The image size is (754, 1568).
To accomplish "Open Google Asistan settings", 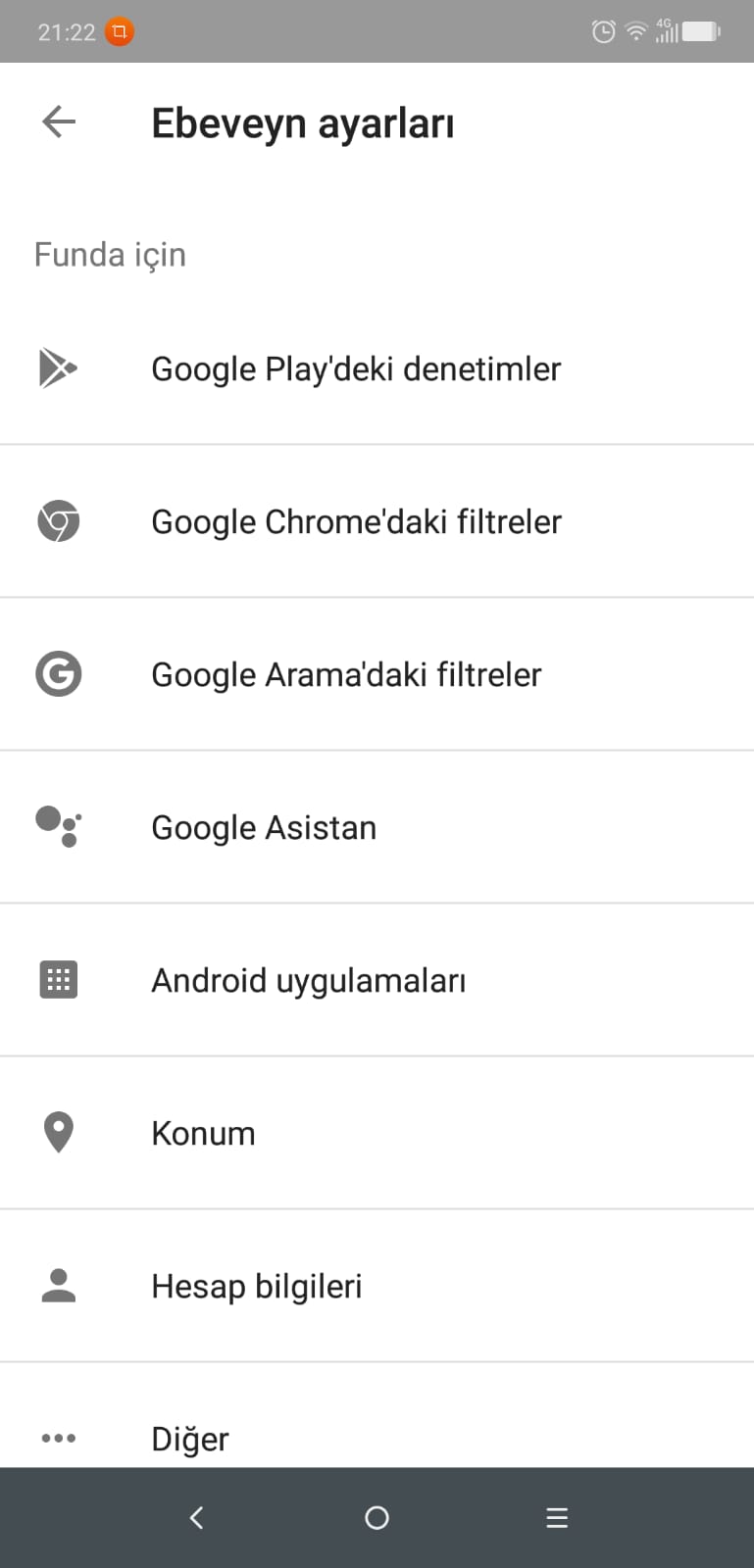I will point(264,828).
